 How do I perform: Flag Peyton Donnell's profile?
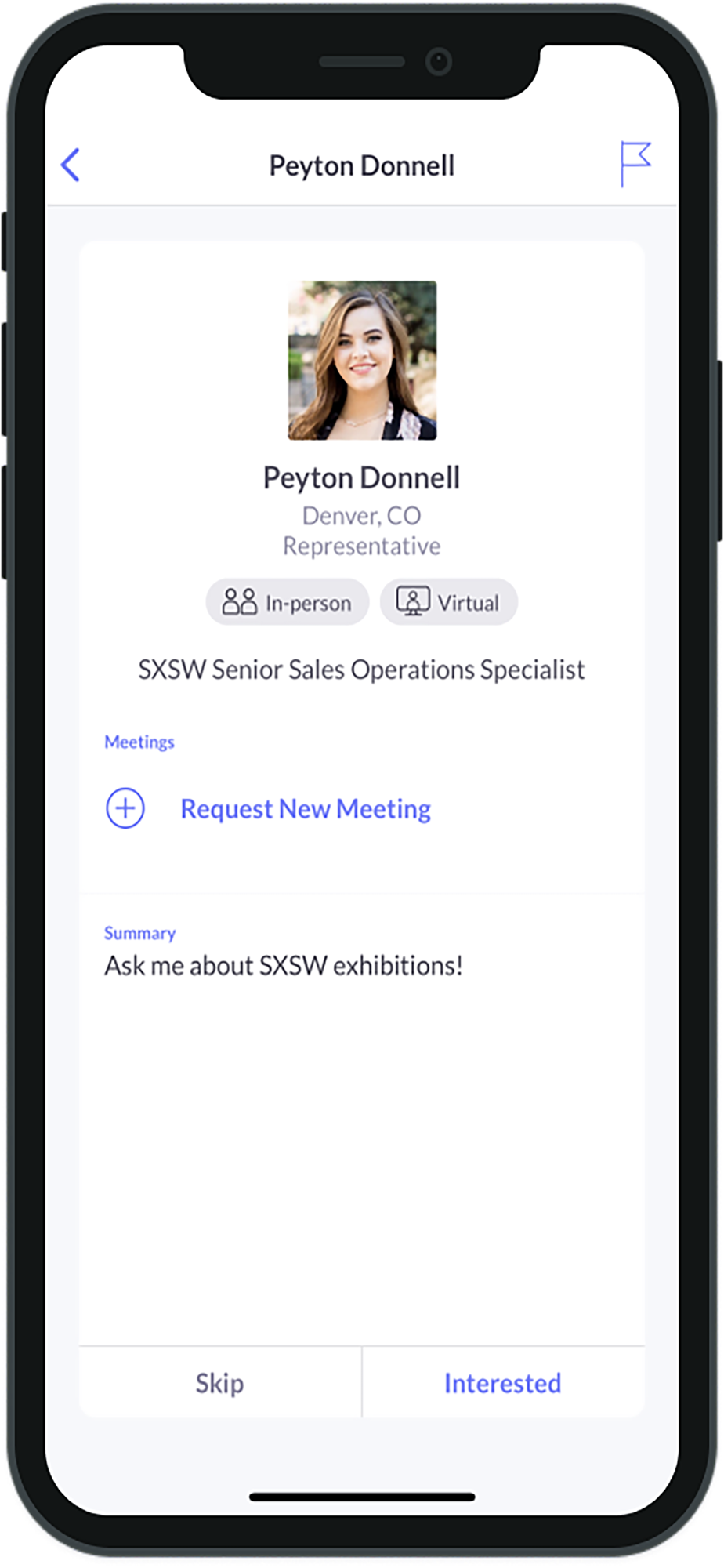[x=635, y=164]
